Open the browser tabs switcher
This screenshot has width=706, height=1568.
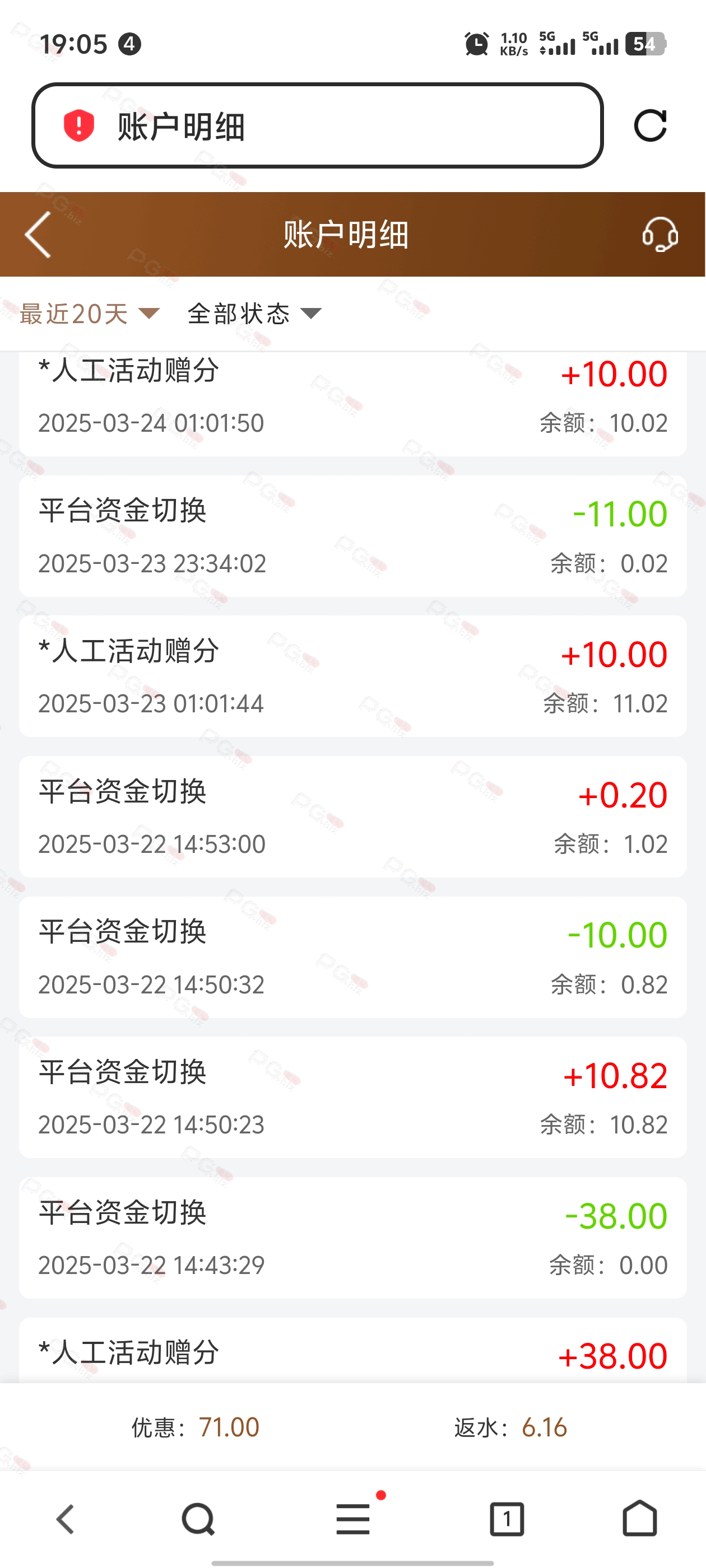(x=507, y=1519)
